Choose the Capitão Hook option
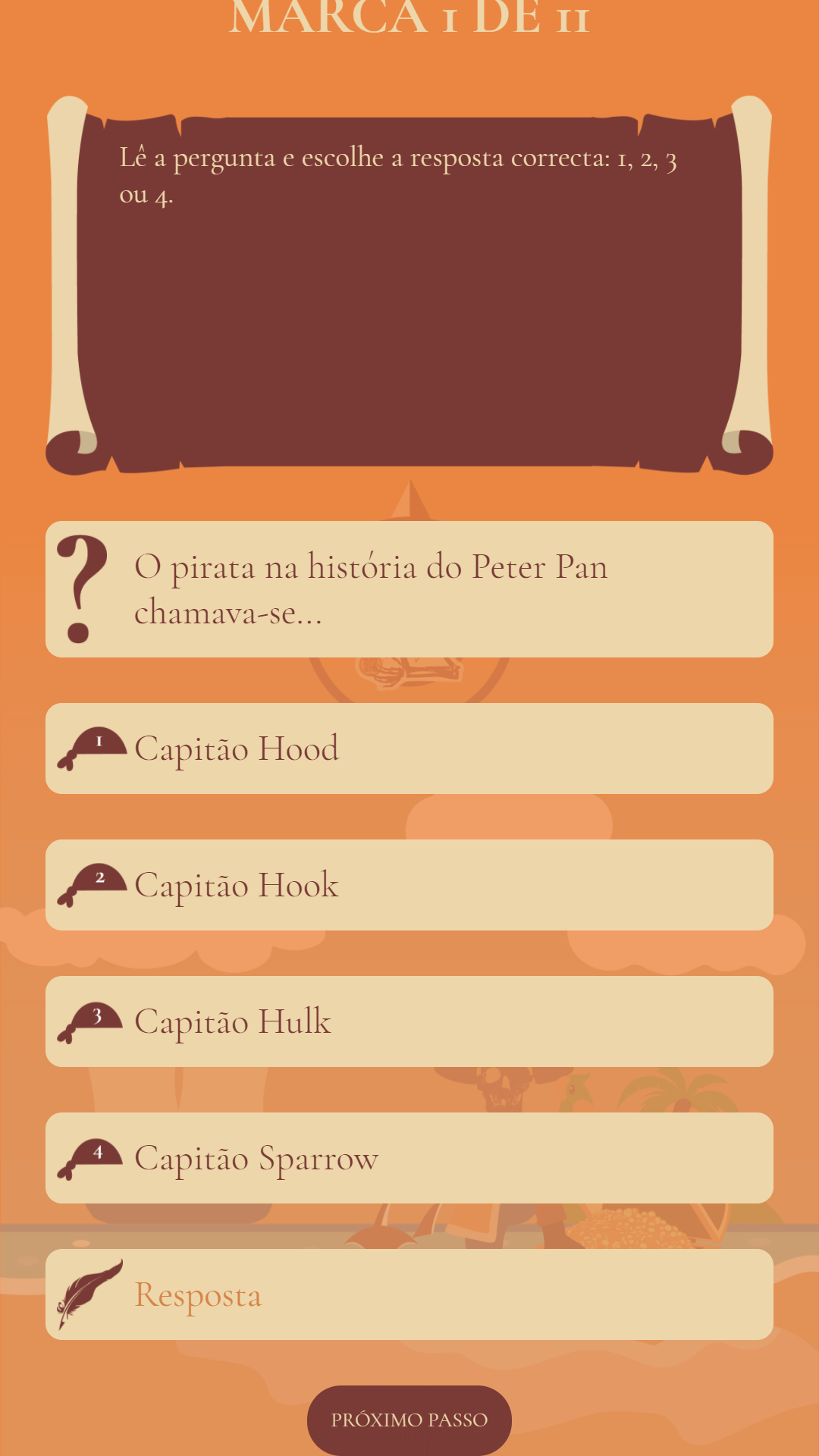819x1456 pixels. coord(409,885)
